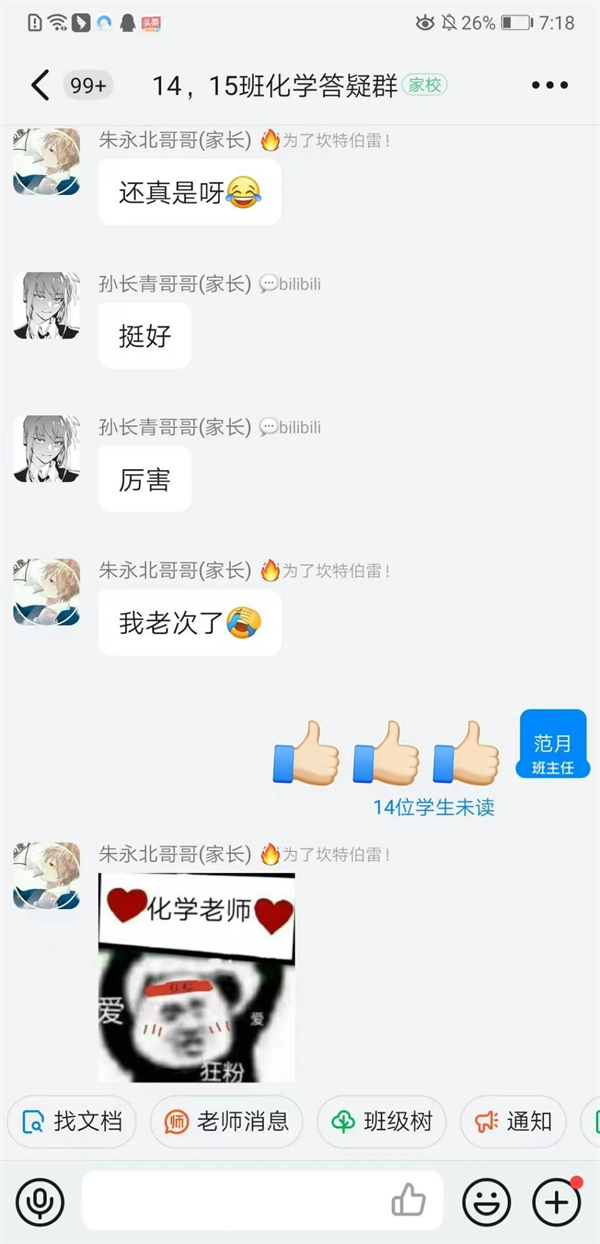600x1244 pixels.
Task: Open 孙长青哥哥's avatar beside 挺好
Action: (46, 305)
